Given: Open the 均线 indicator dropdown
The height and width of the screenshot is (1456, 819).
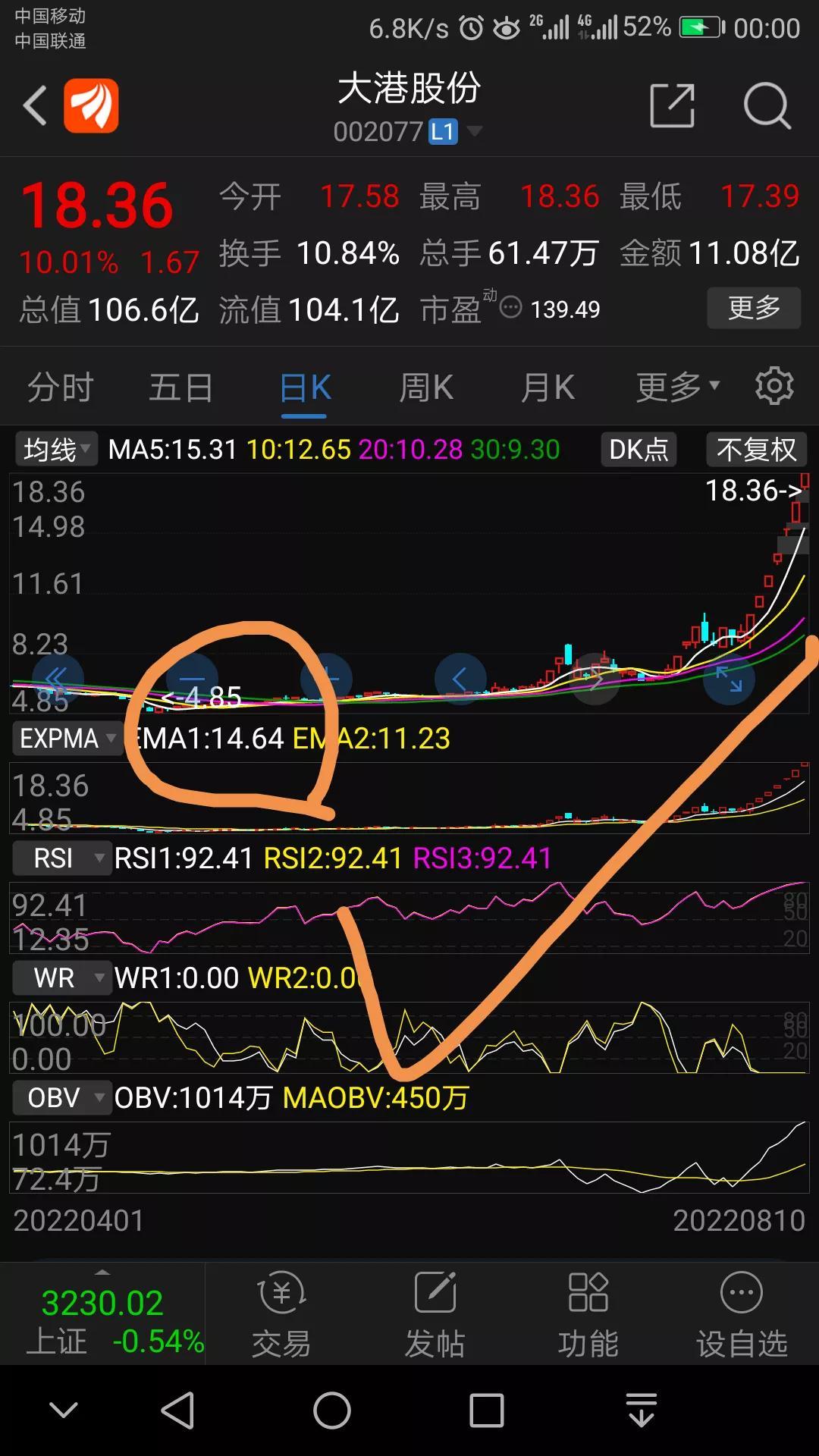Looking at the screenshot, I should (x=55, y=450).
